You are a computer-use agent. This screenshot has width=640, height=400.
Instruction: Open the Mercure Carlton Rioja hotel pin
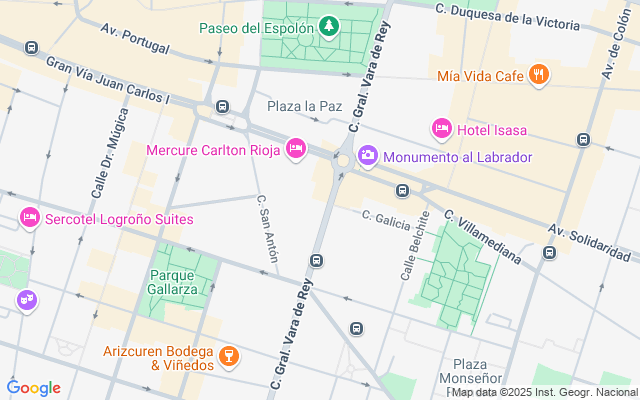coord(295,149)
